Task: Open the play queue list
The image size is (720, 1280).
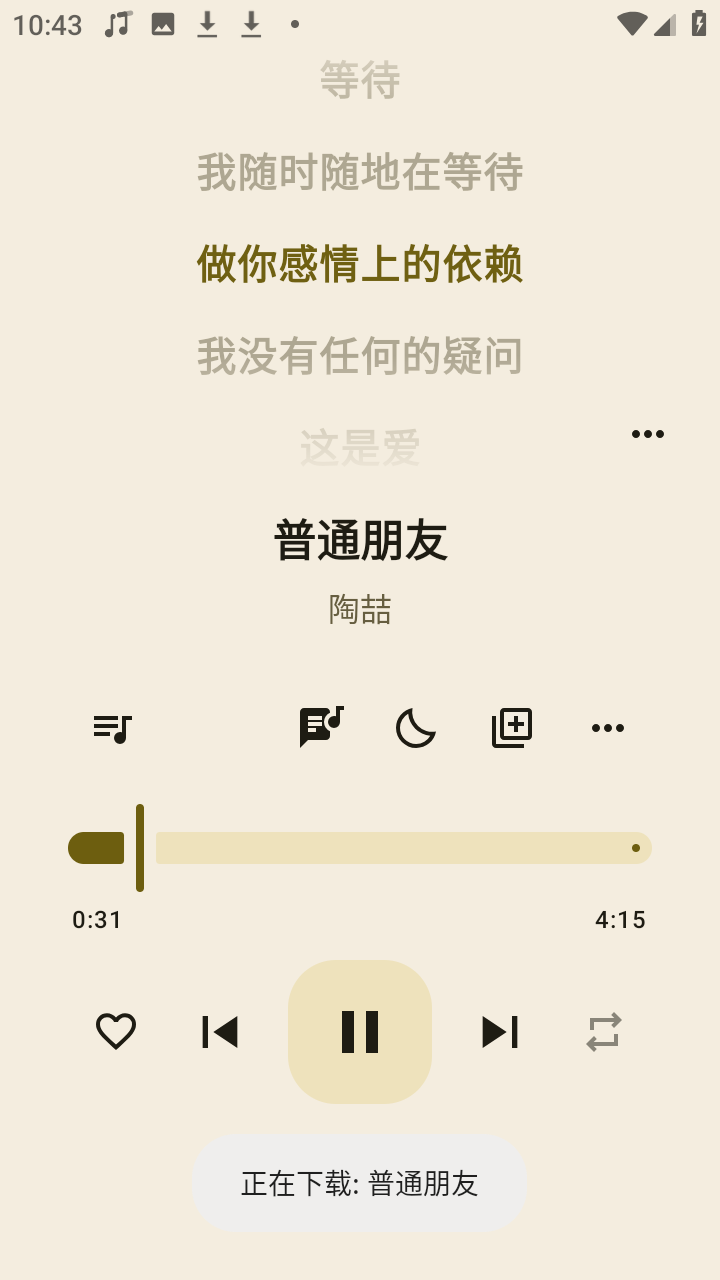Action: point(111,728)
